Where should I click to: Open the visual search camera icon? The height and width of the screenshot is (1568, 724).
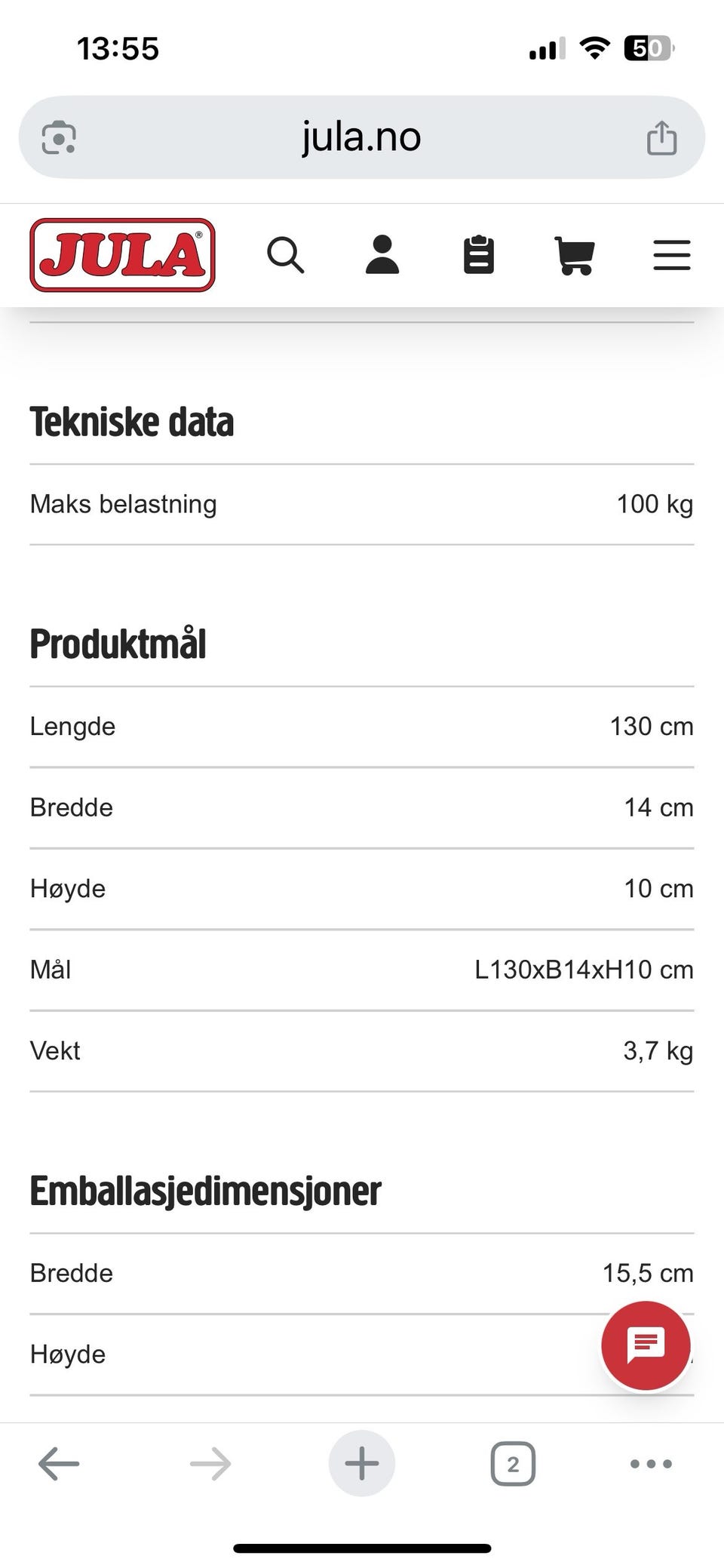60,137
